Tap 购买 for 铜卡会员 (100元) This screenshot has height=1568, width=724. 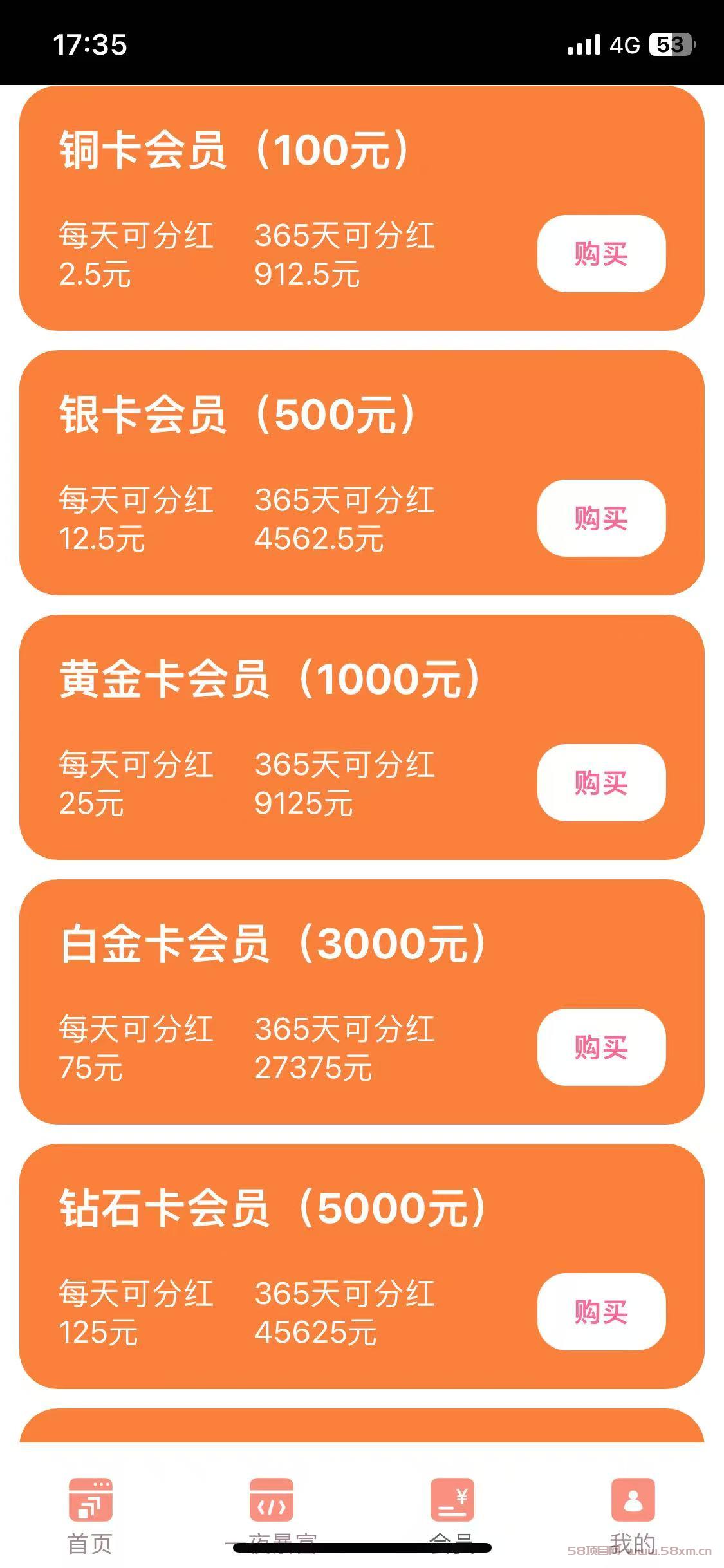click(601, 254)
